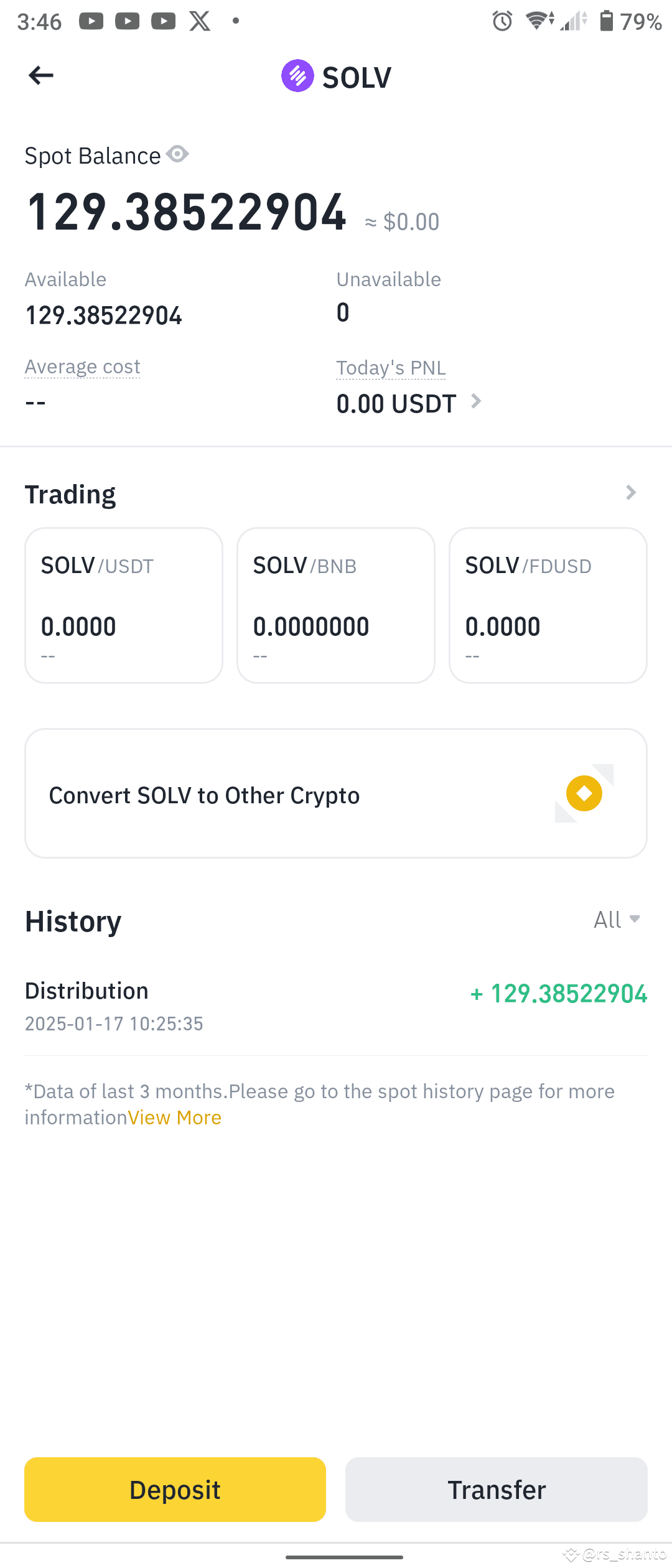This screenshot has height=1568, width=672.
Task: Open a YouTube notification icon in status bar
Action: point(91,21)
